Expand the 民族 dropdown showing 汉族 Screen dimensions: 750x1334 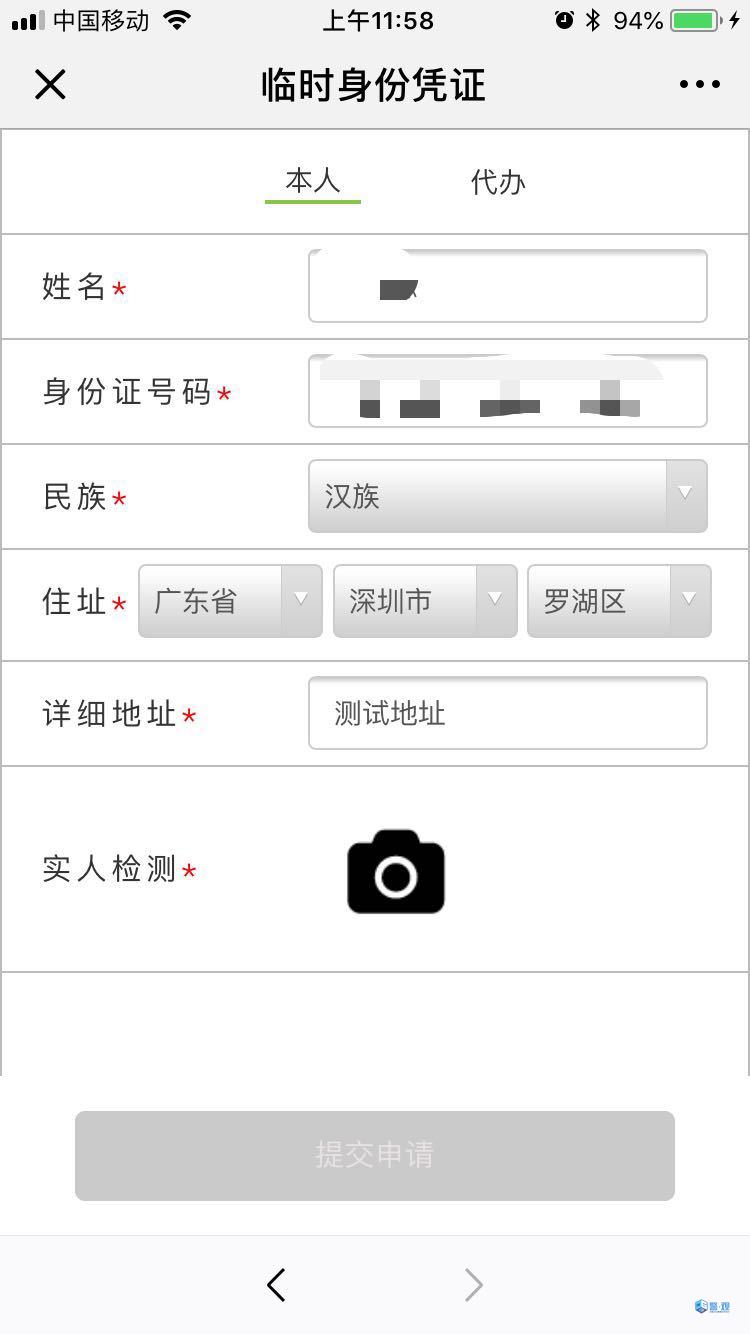[x=507, y=496]
